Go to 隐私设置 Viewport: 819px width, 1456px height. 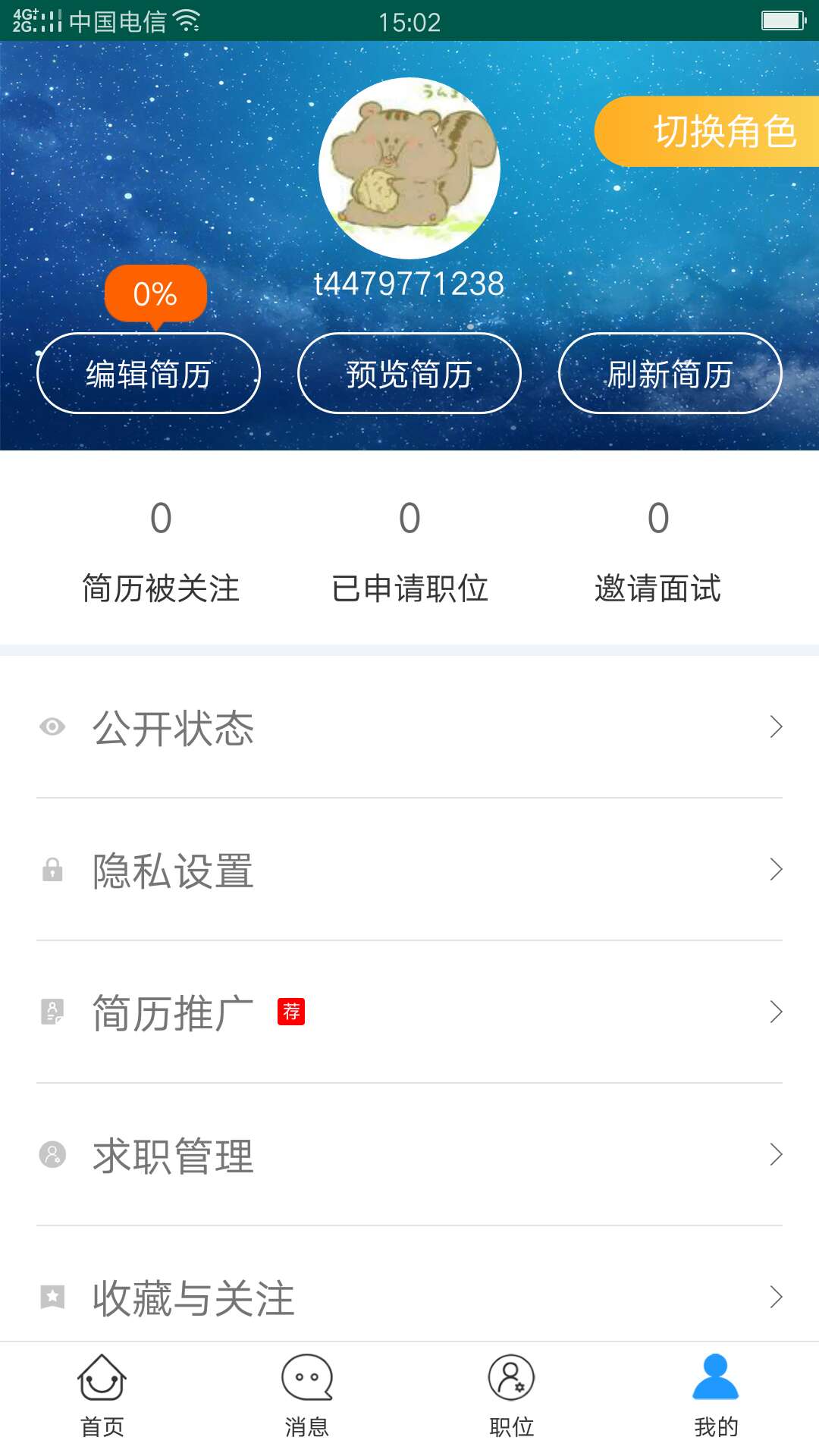click(x=409, y=870)
